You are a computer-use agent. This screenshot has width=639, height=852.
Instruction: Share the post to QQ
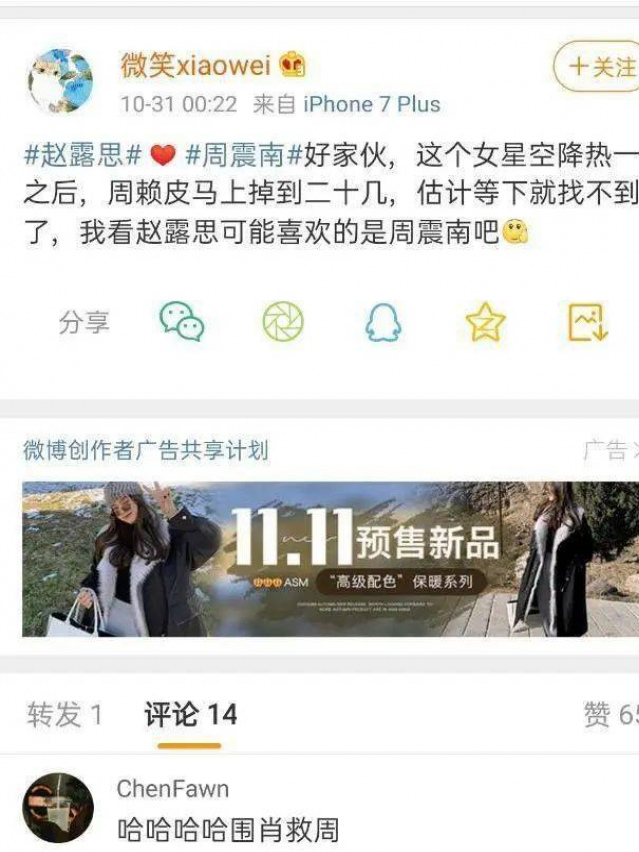(383, 322)
